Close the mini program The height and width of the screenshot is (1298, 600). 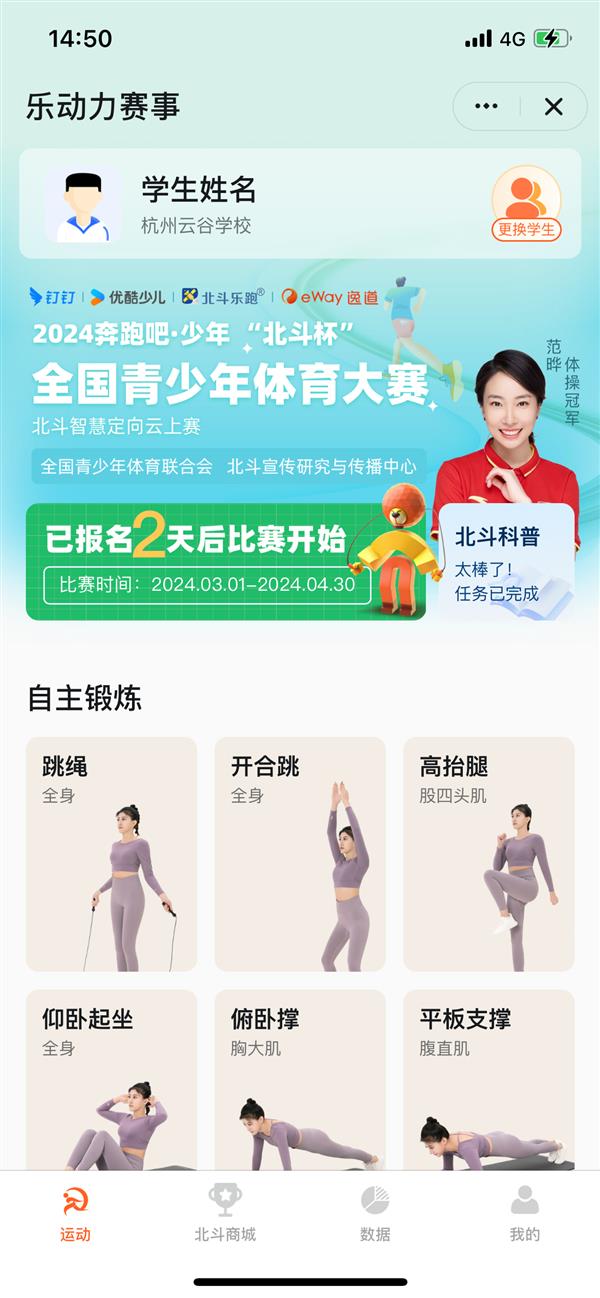[553, 107]
